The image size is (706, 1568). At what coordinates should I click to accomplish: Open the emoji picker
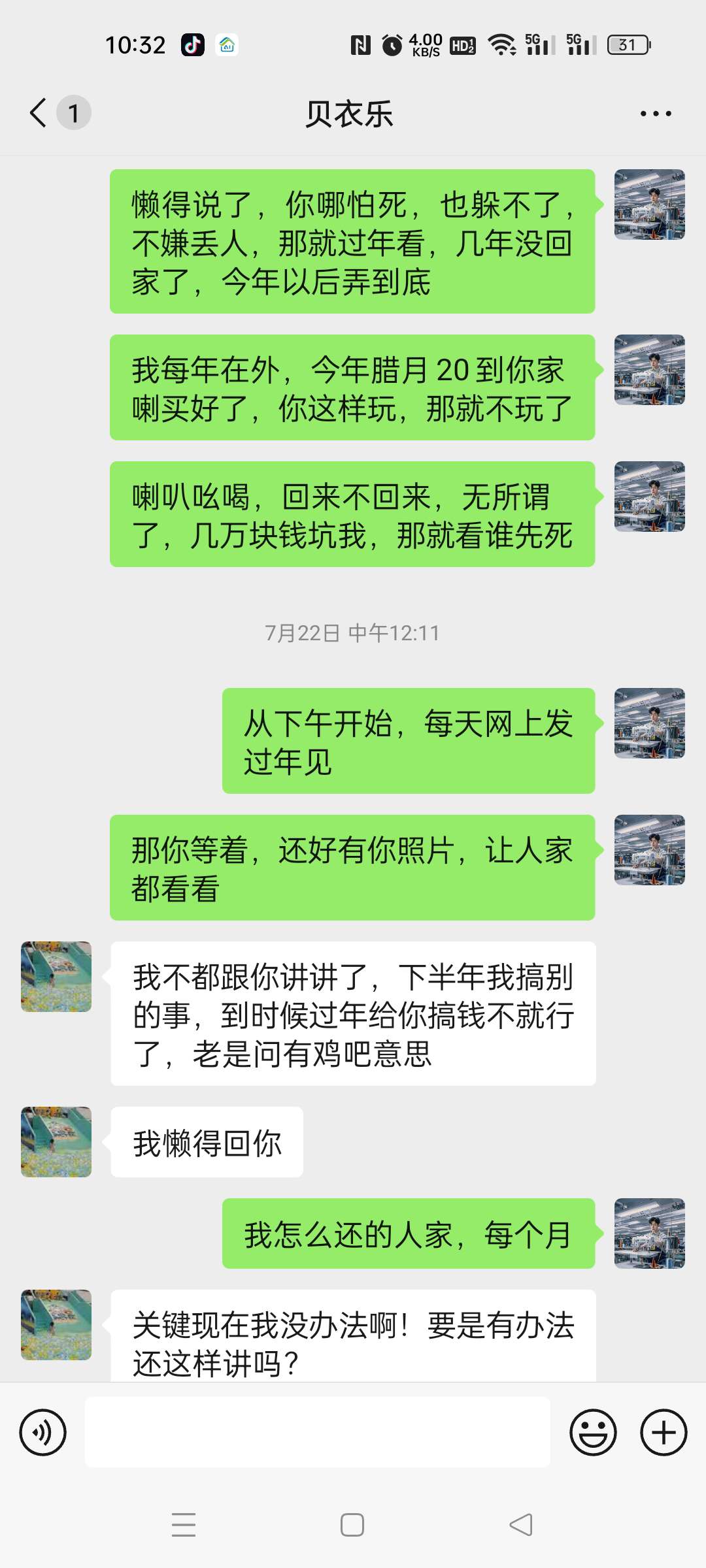point(593,1433)
